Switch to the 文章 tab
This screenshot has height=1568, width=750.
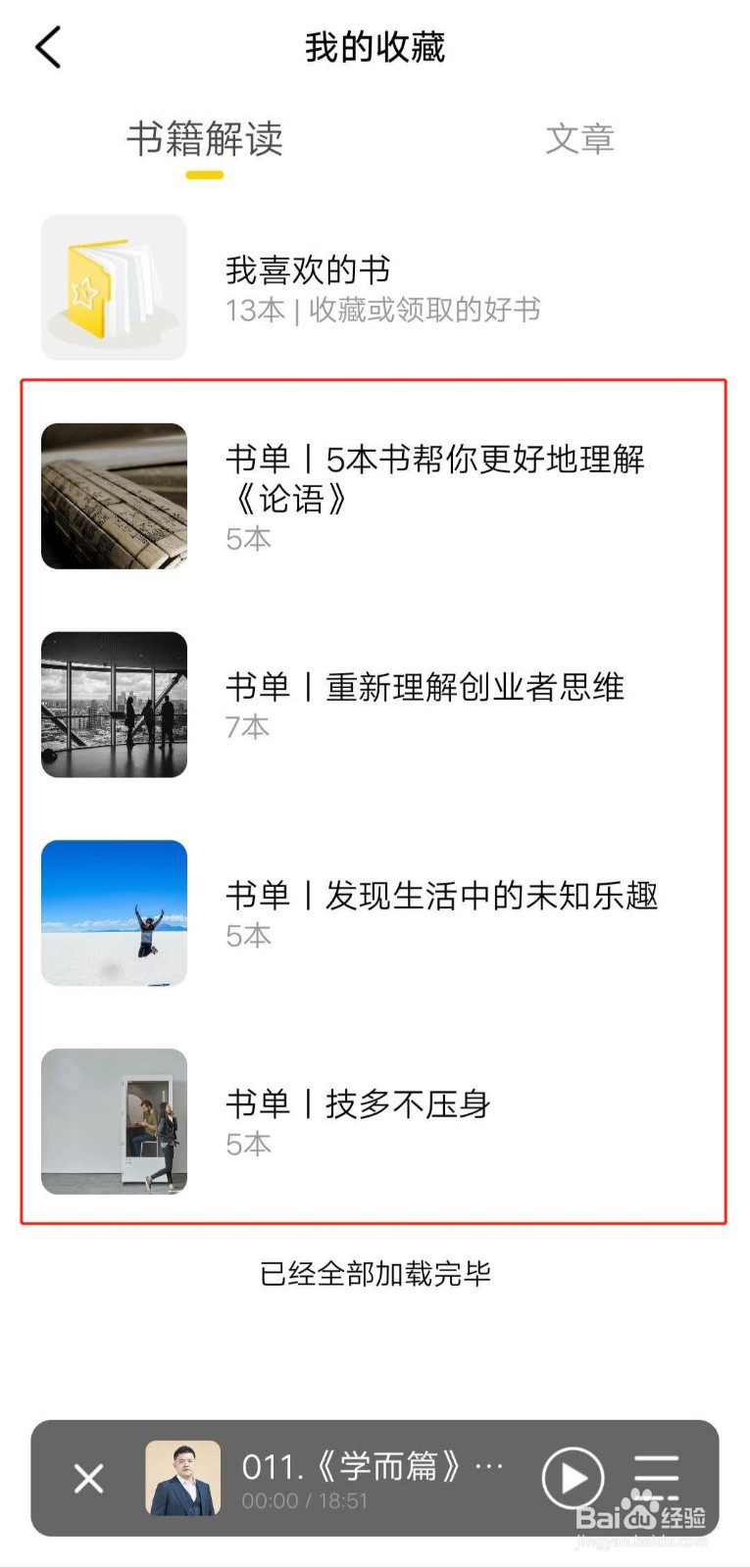click(579, 139)
